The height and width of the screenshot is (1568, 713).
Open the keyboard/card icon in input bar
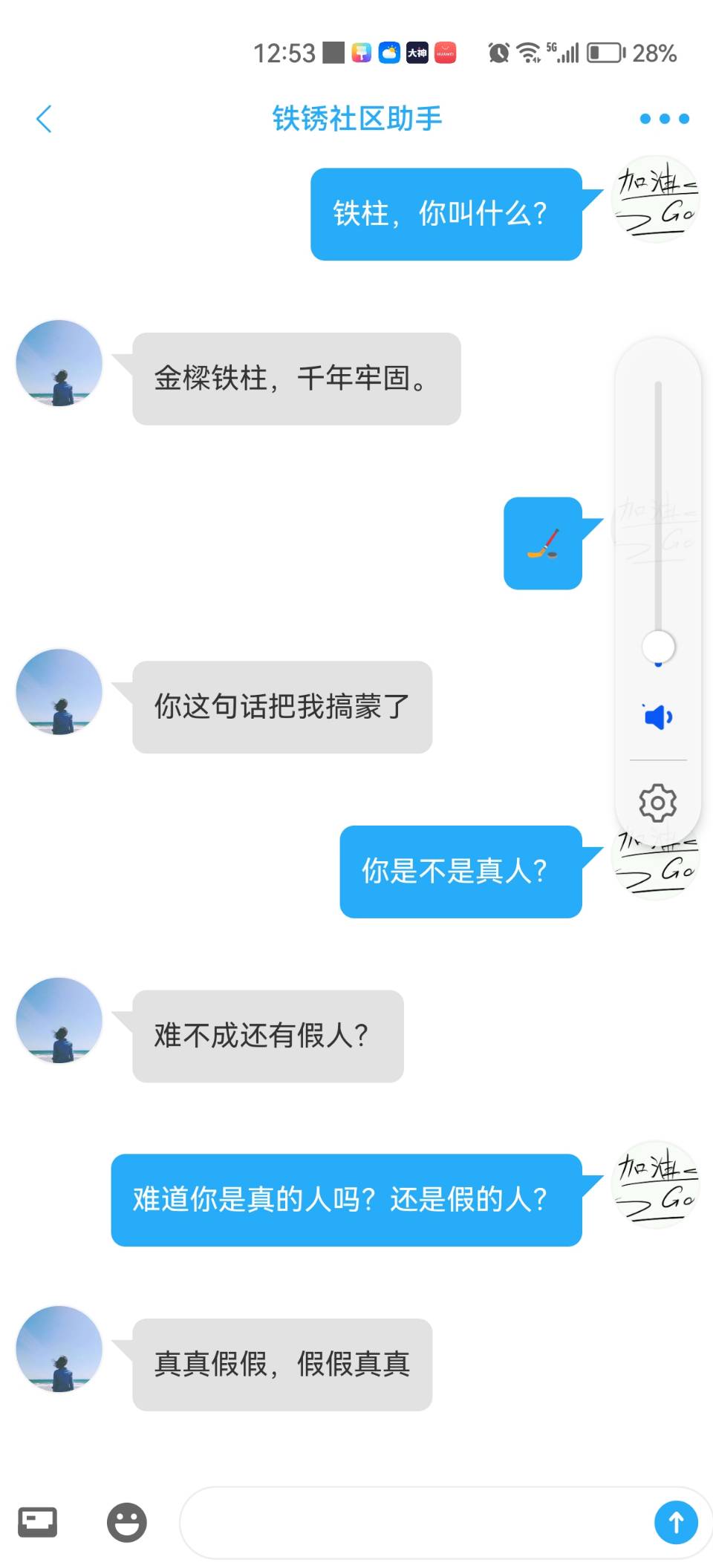[38, 1522]
